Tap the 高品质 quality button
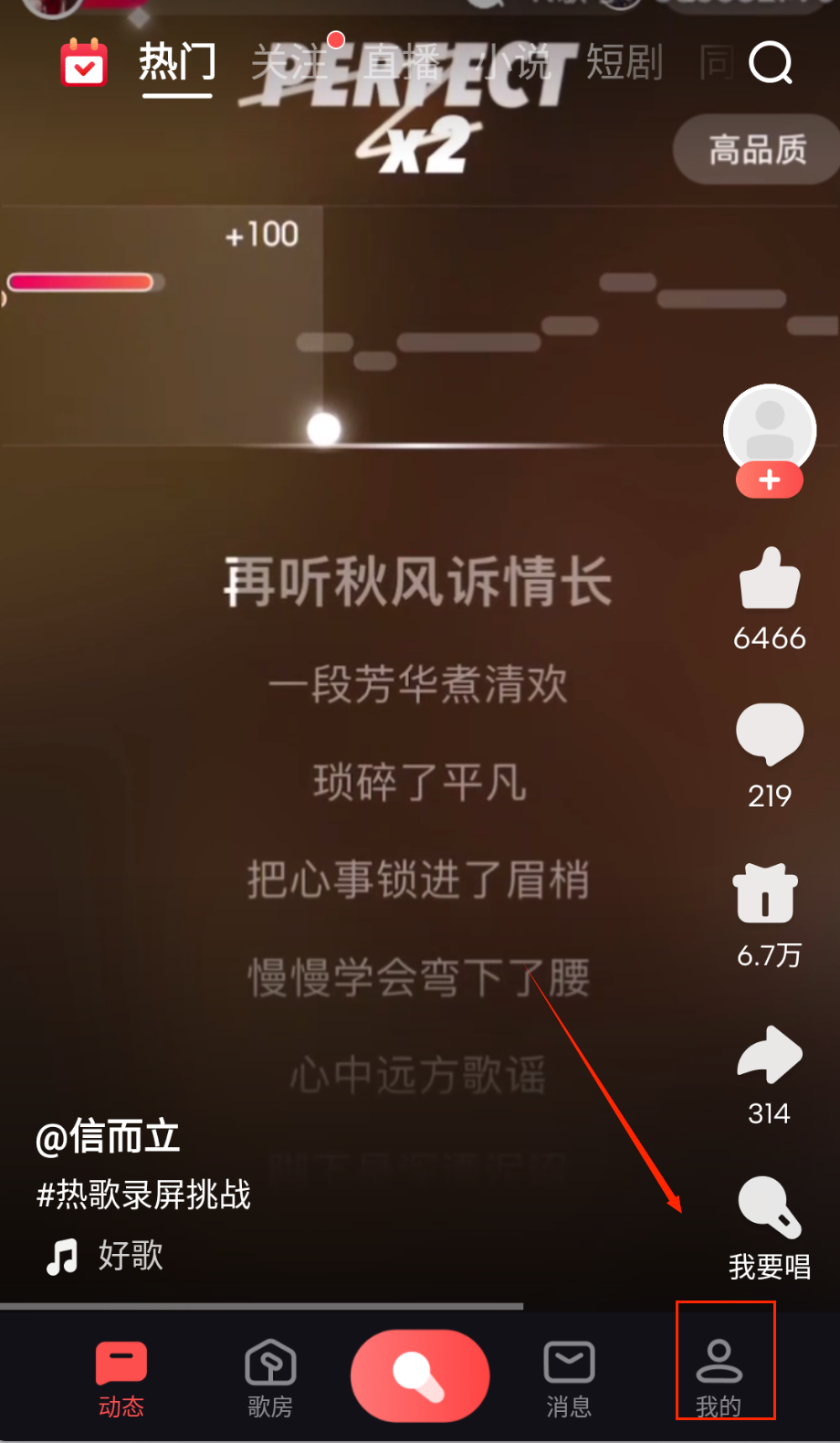840x1443 pixels. (x=757, y=150)
